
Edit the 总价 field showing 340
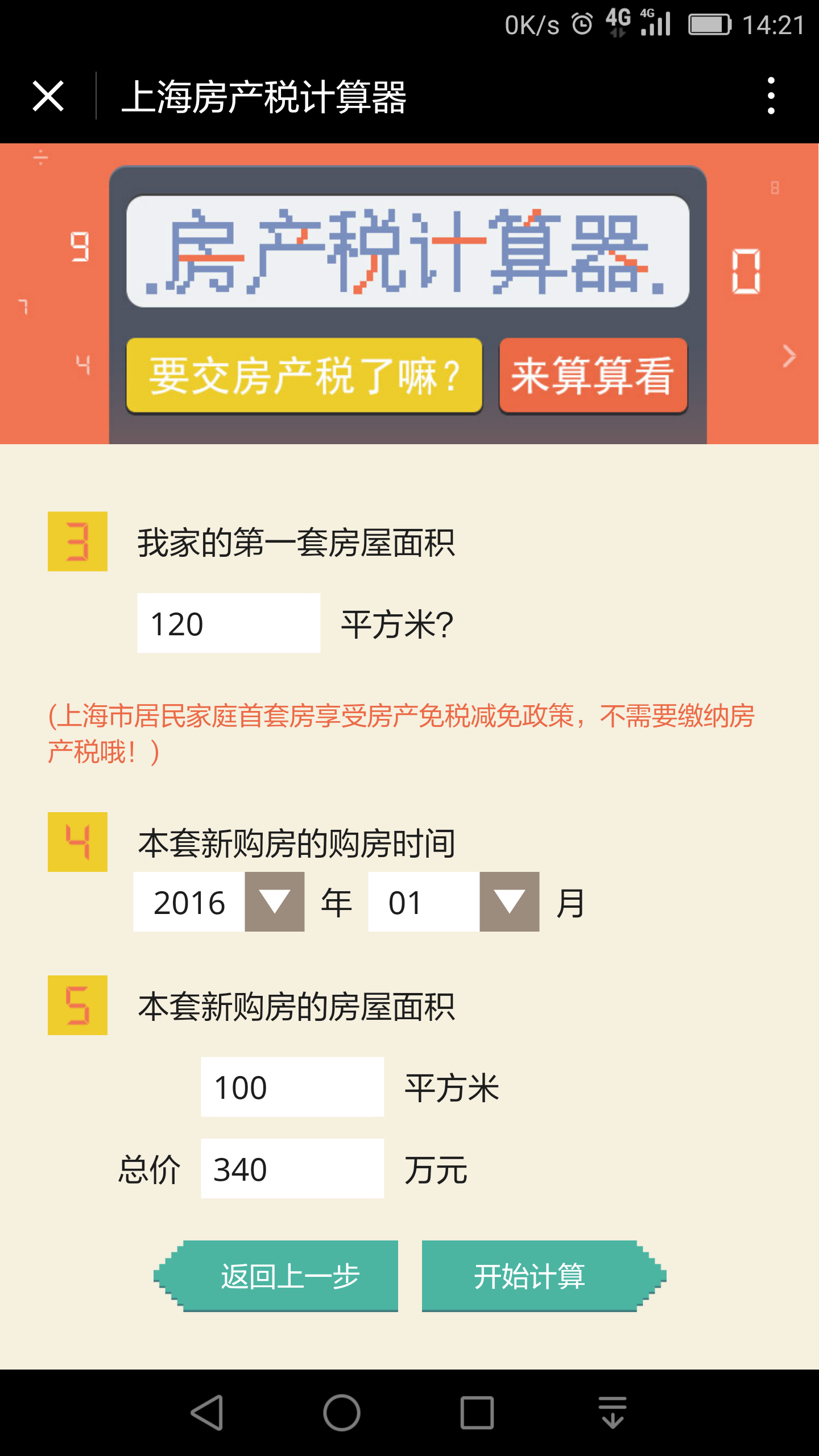click(292, 1169)
